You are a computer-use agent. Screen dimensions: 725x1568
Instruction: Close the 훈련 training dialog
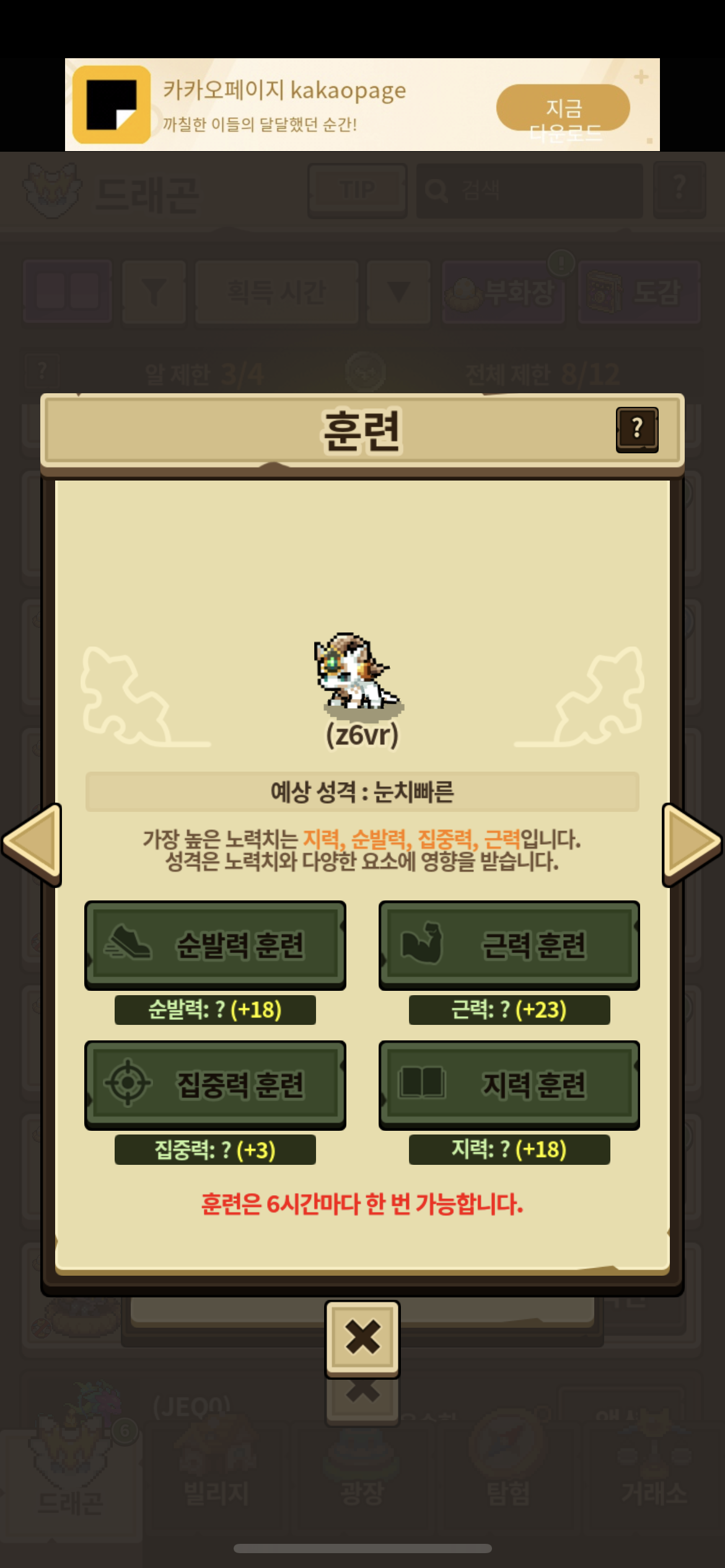tap(362, 1339)
